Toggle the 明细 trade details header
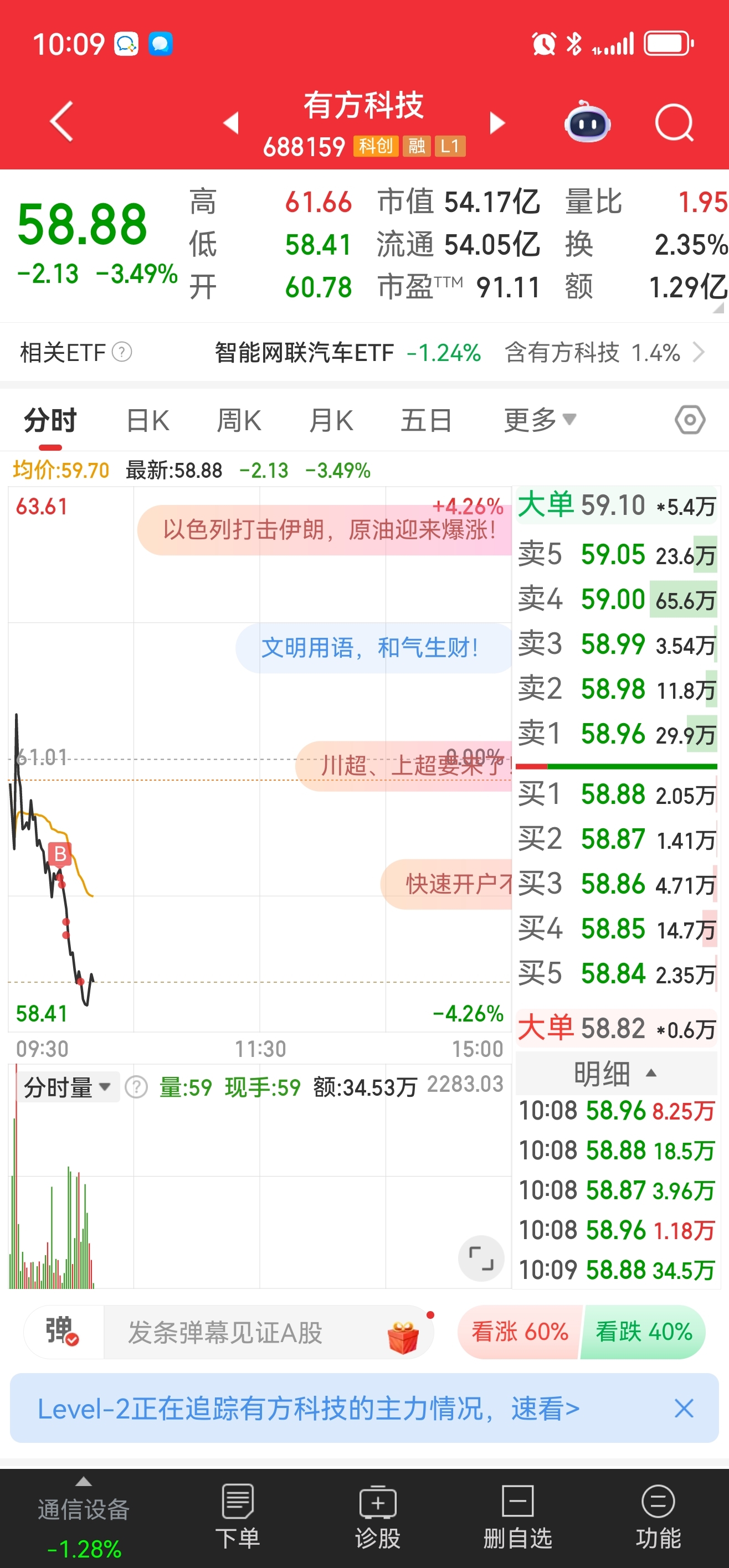Viewport: 729px width, 1568px height. click(615, 1073)
